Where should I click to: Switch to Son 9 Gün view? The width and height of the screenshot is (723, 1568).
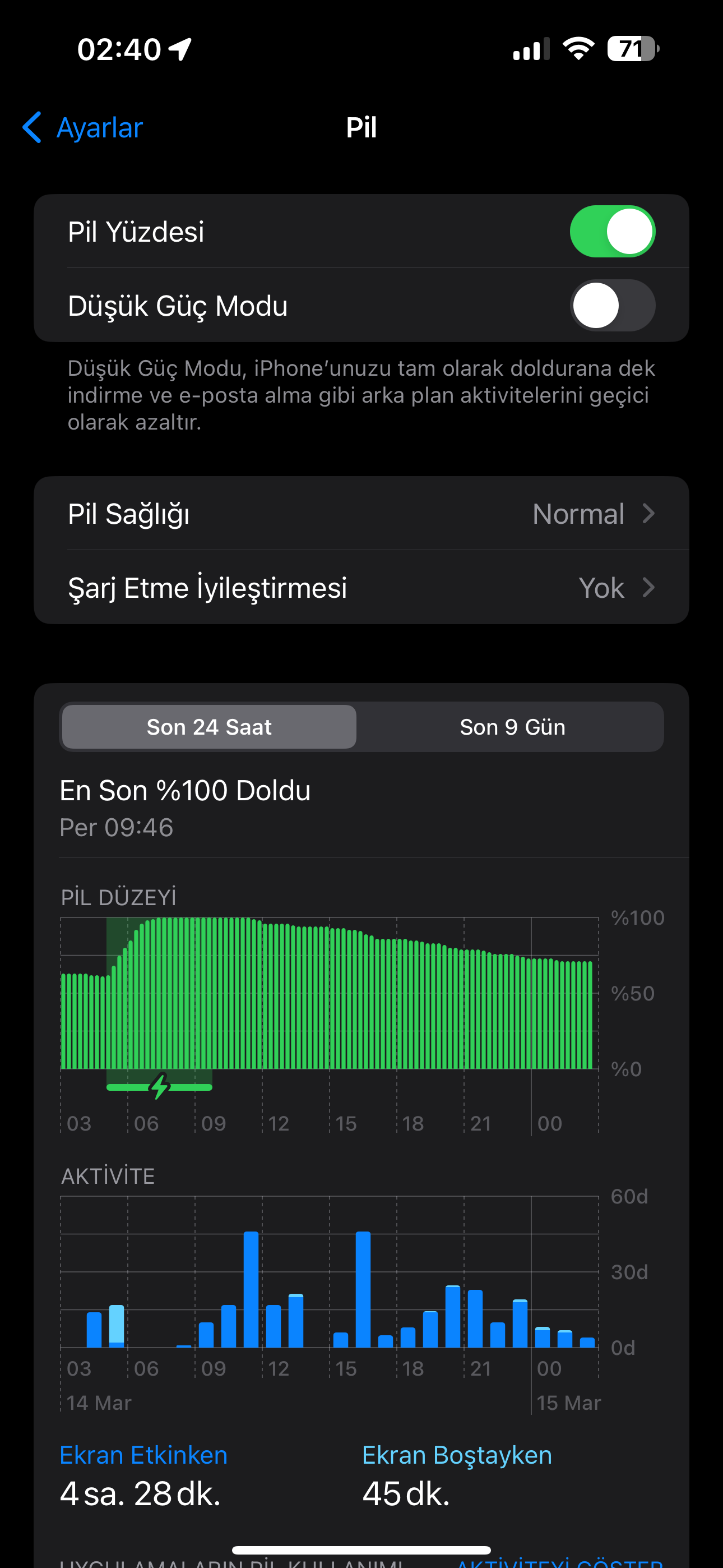[512, 727]
